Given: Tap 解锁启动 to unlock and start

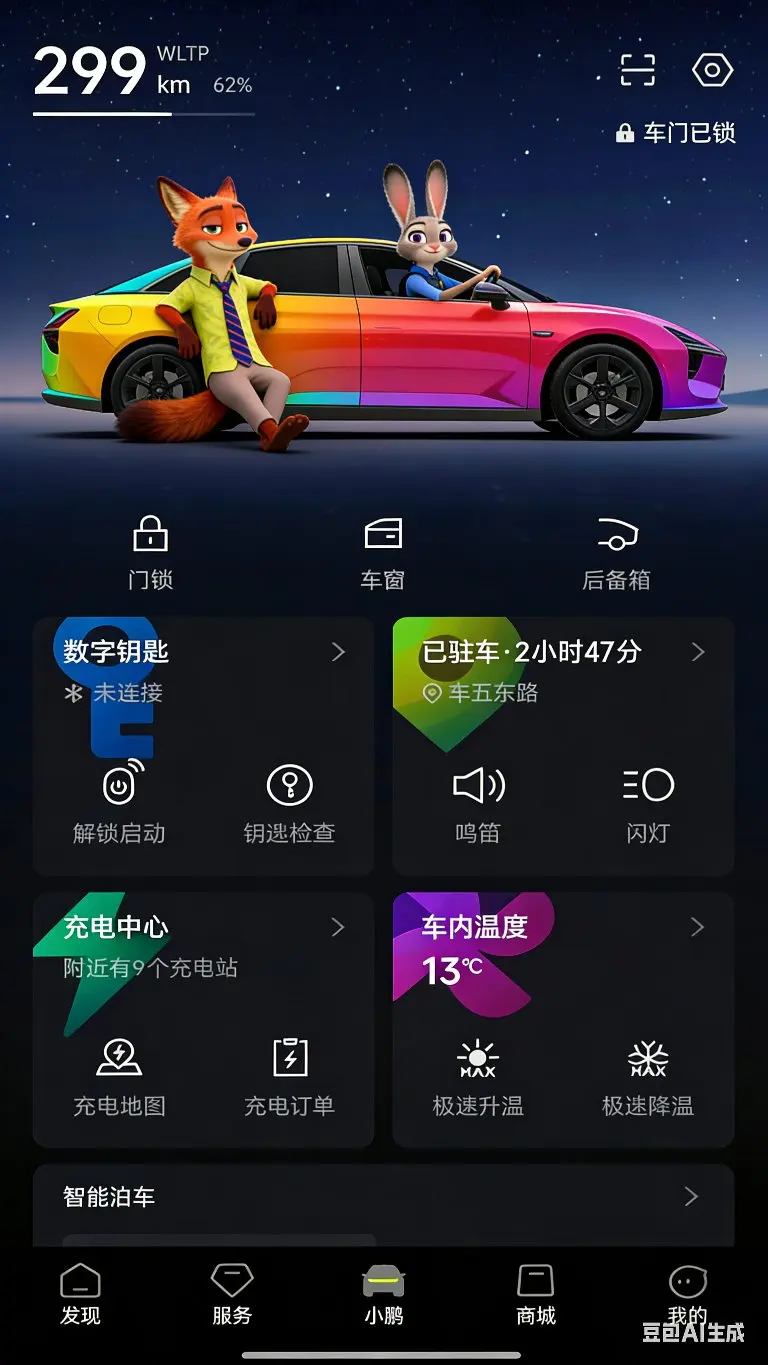Looking at the screenshot, I should [x=119, y=802].
